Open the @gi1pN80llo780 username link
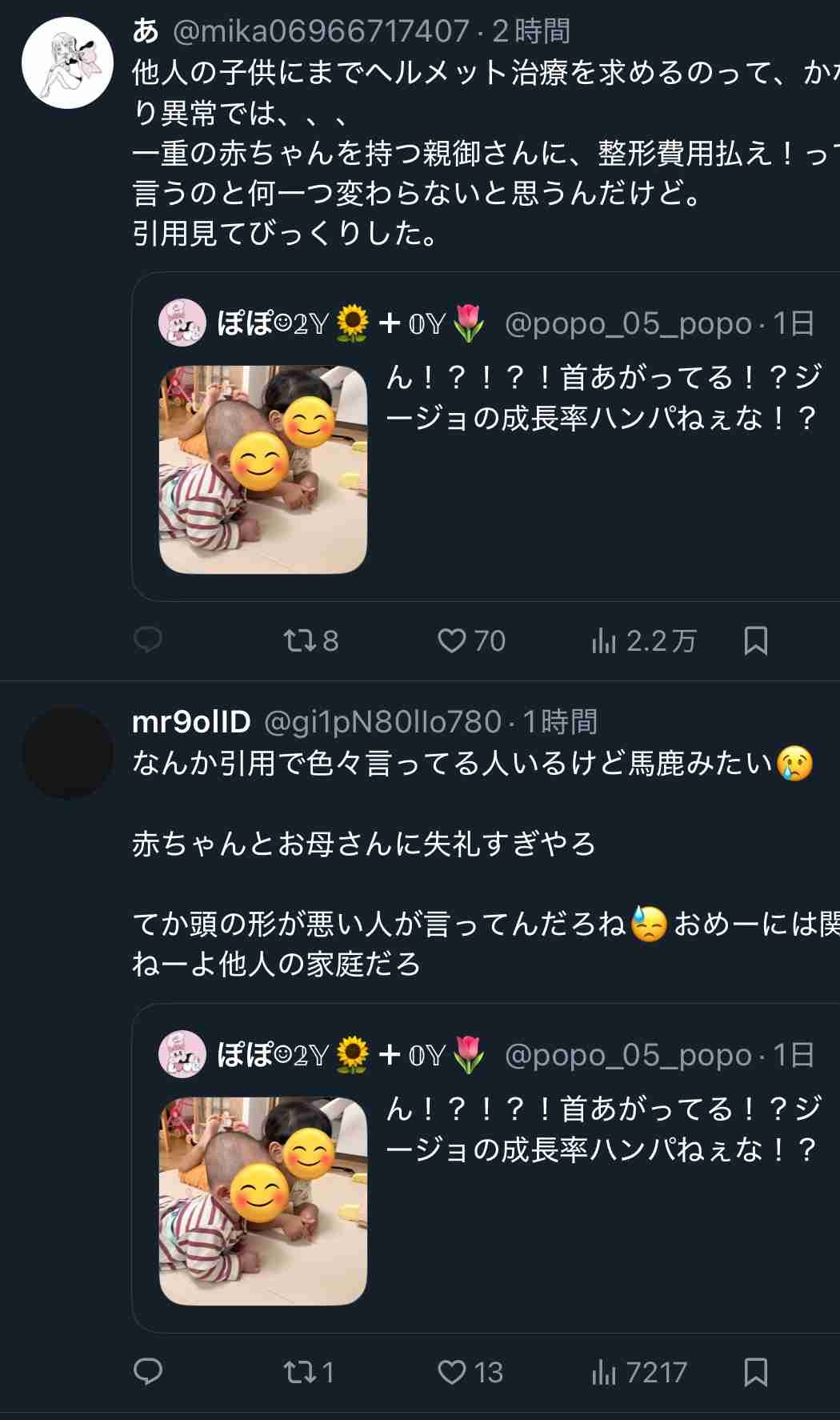The width and height of the screenshot is (840, 1420). point(382,722)
